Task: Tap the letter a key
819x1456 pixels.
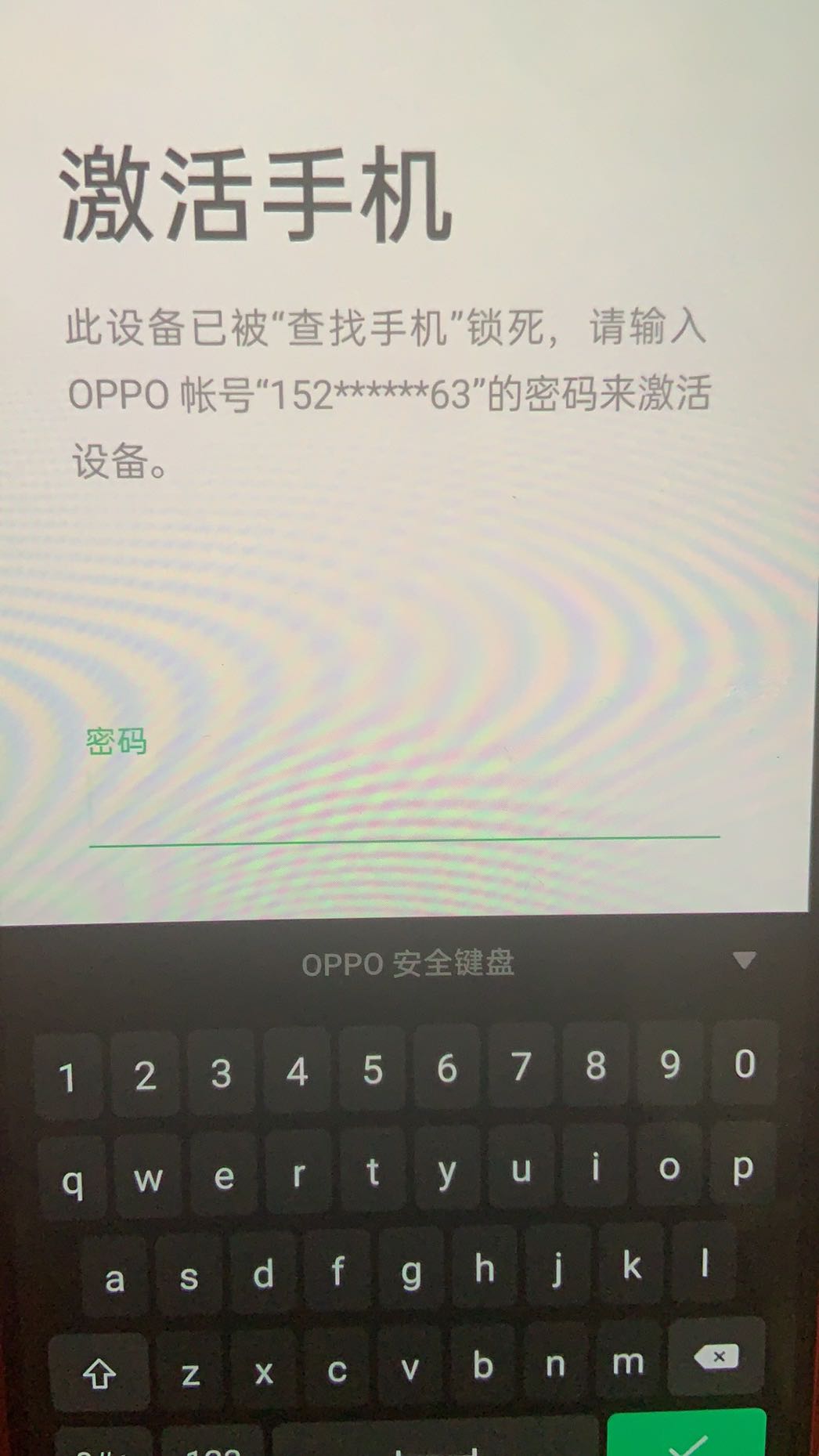Action: [x=114, y=1278]
